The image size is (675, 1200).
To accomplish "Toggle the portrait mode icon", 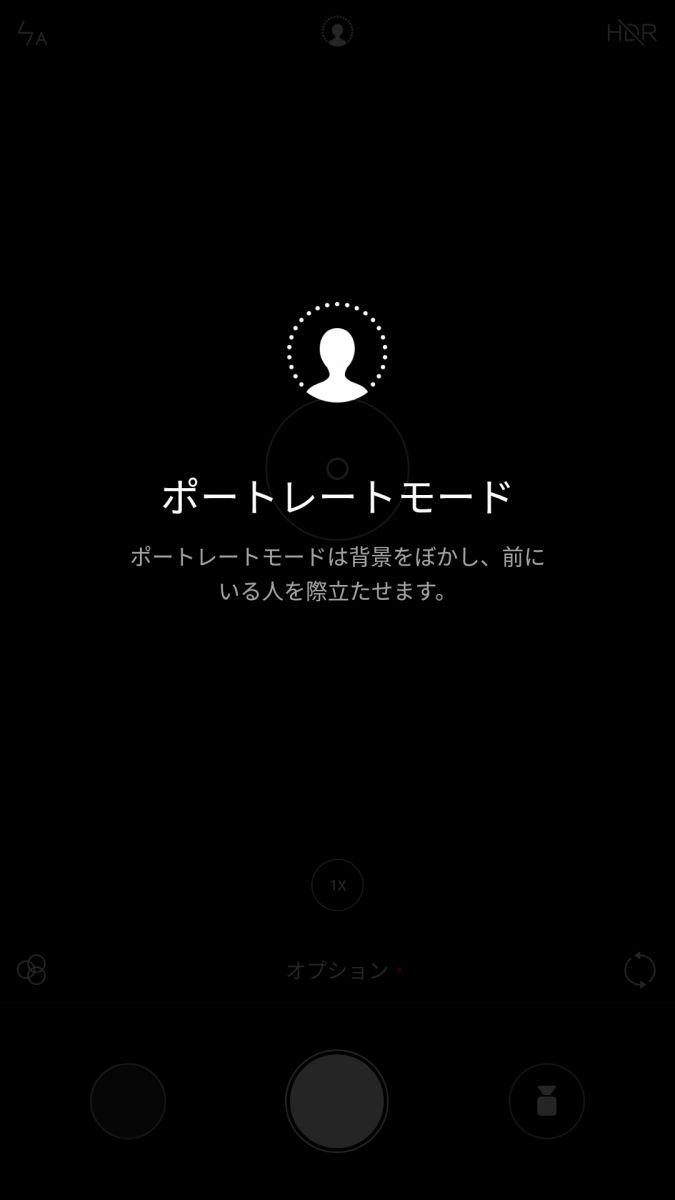I will pos(337,32).
